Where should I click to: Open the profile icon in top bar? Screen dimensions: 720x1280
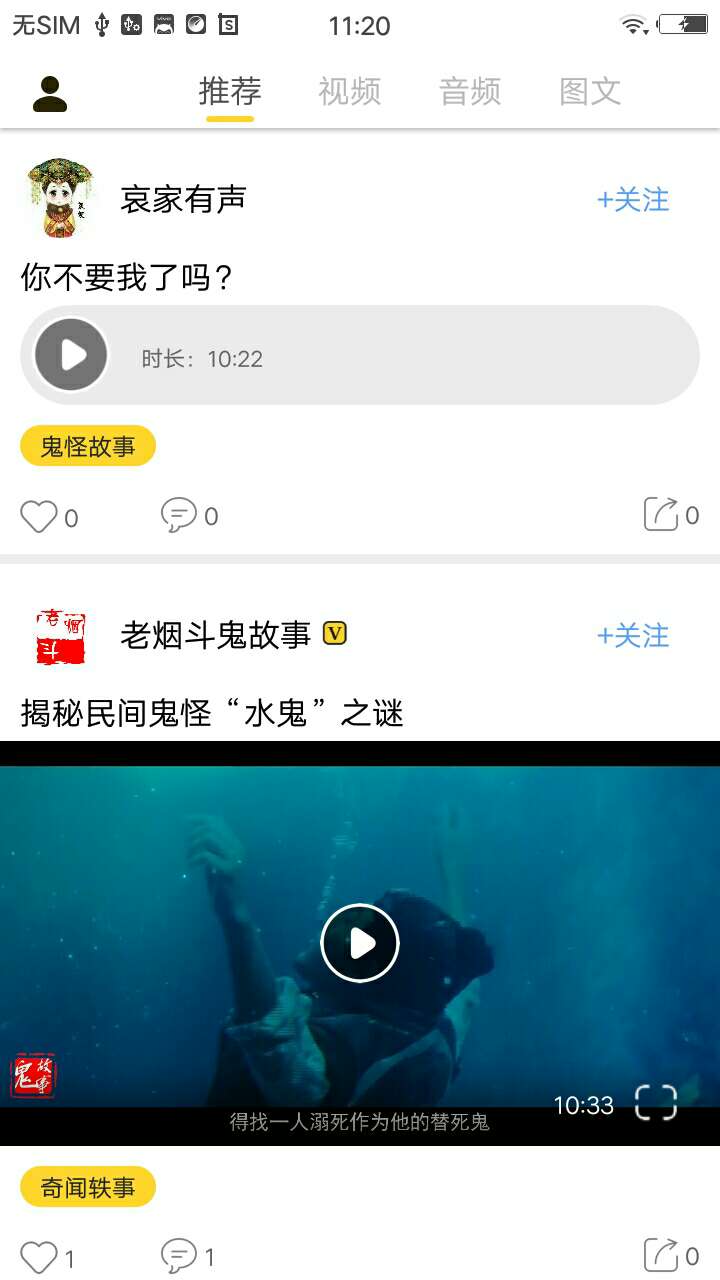(50, 93)
